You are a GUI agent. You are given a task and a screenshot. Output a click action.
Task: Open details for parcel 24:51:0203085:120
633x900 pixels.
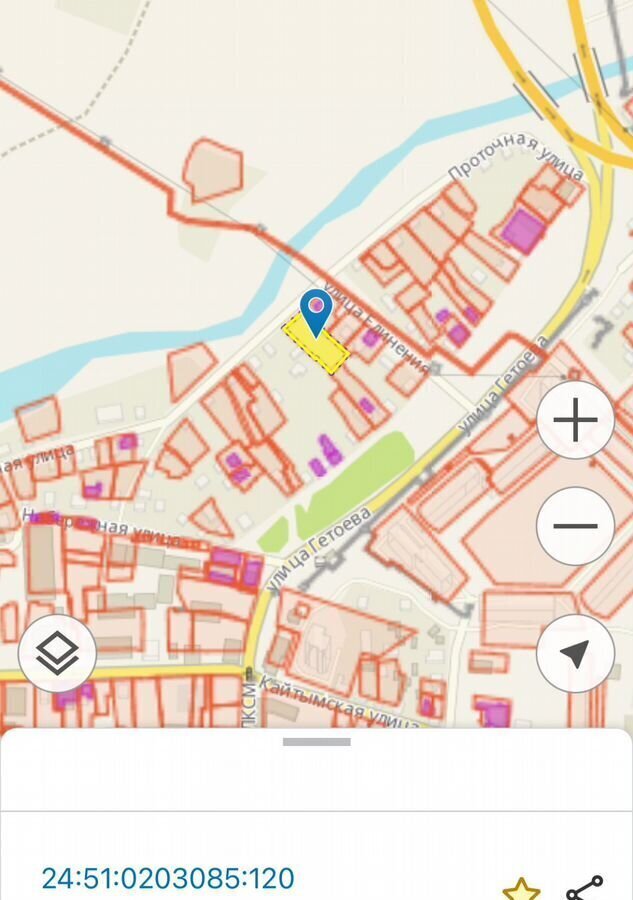pyautogui.click(x=168, y=878)
